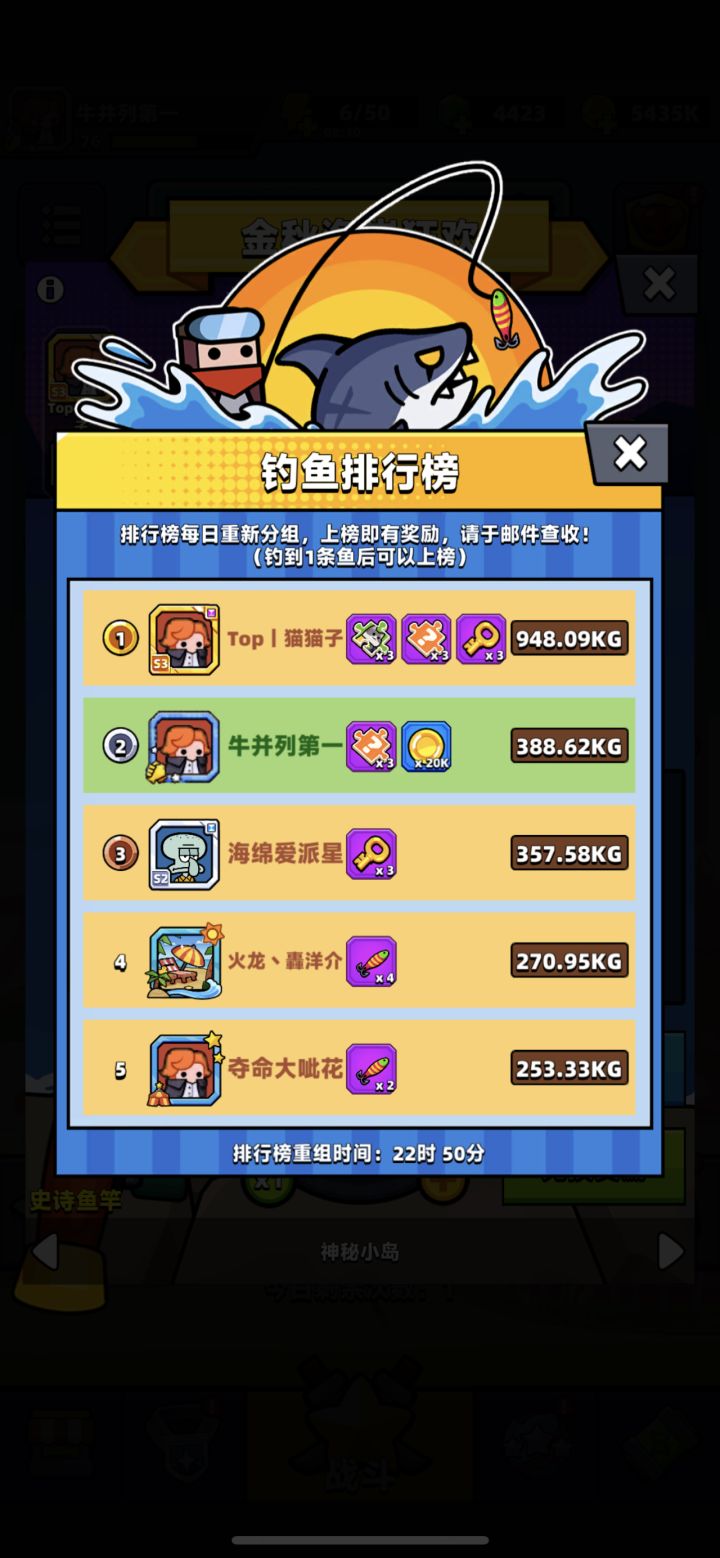
Task: Tap the fishing lure reward beside 火龙丶轰洋介
Action: click(x=372, y=961)
